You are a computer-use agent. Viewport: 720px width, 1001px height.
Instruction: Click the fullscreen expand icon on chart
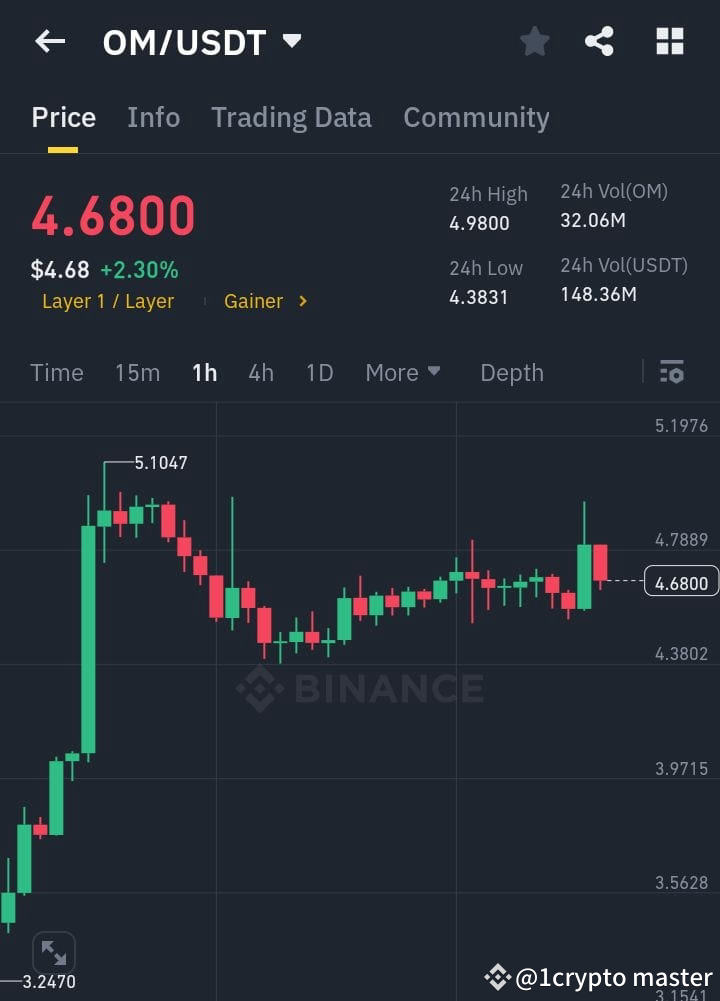(x=54, y=951)
